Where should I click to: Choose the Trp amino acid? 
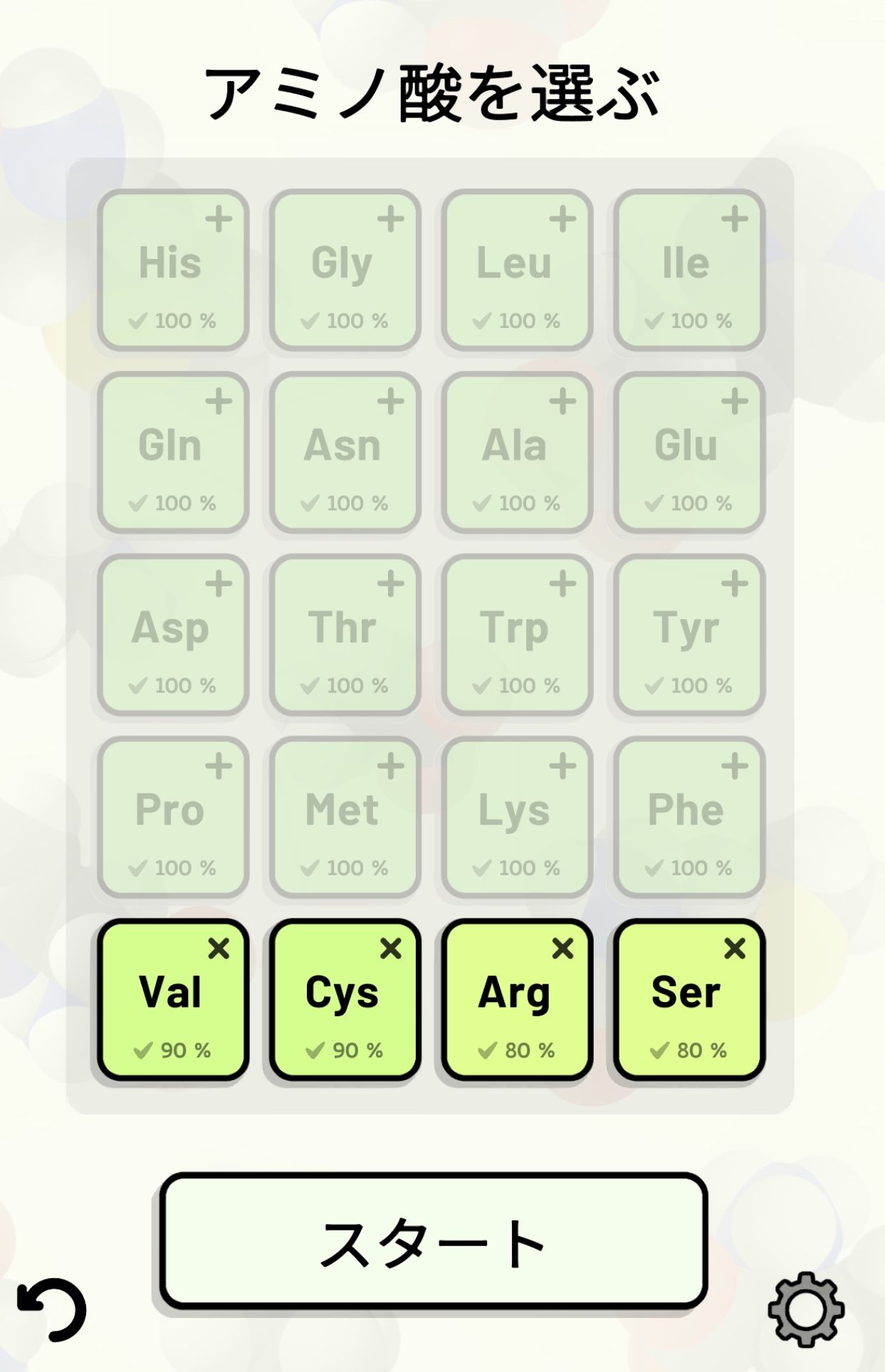[x=517, y=635]
